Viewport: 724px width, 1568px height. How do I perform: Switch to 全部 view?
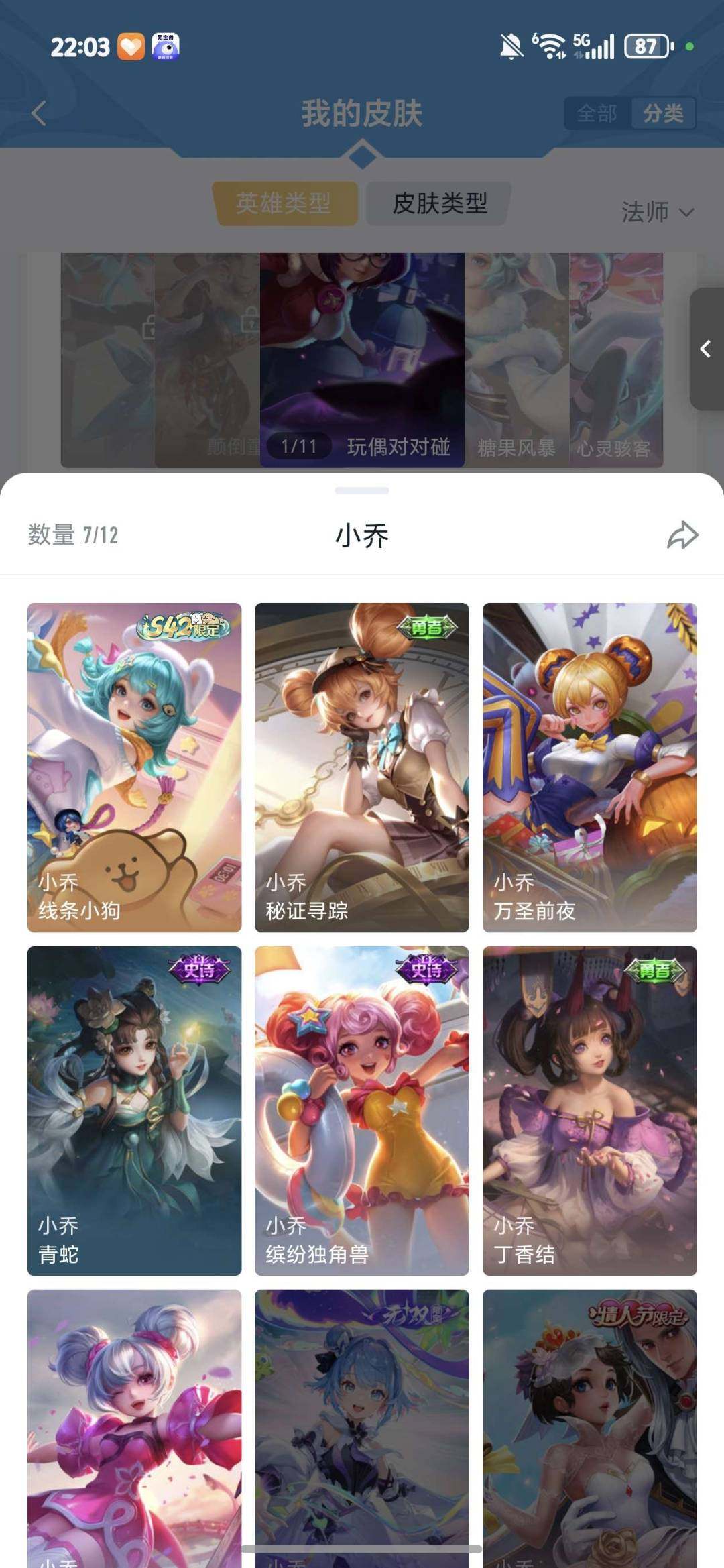click(x=595, y=114)
